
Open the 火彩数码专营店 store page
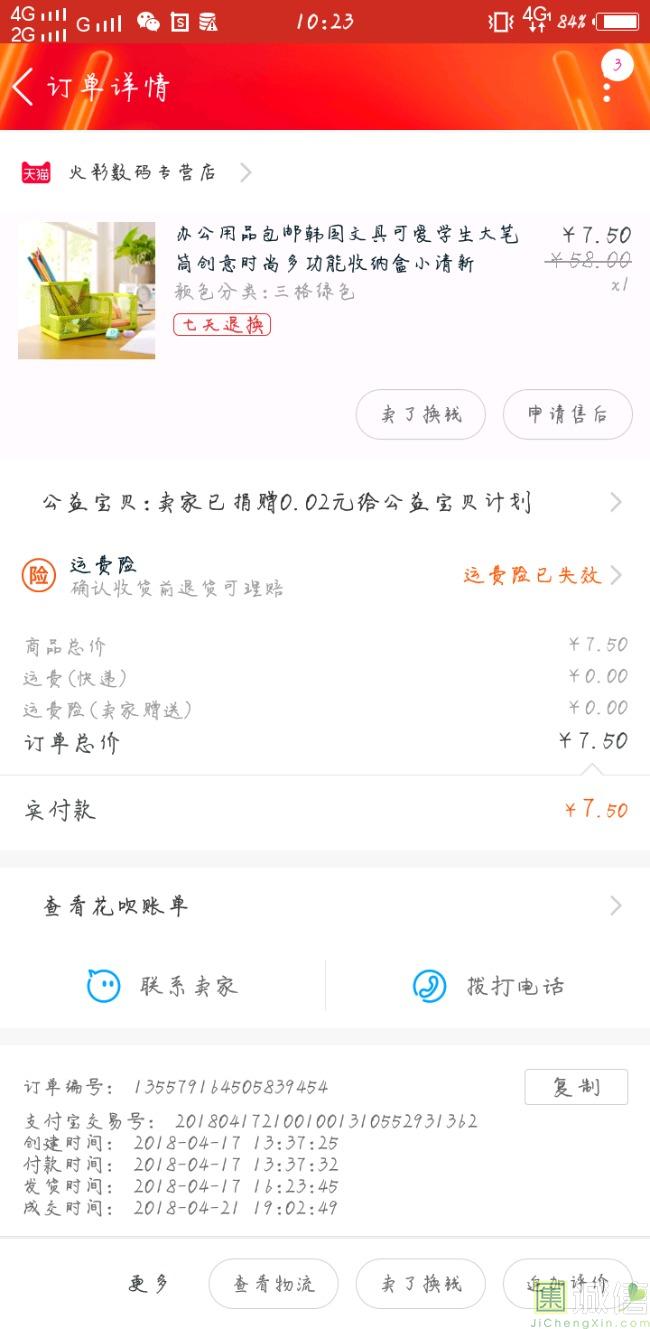142,172
